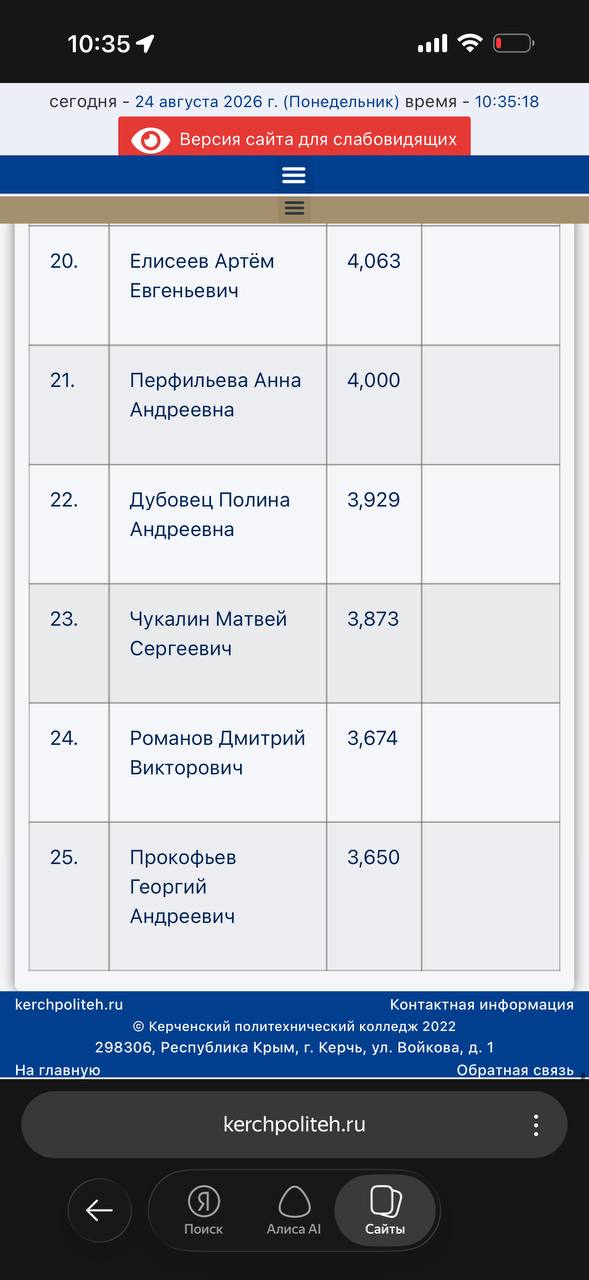
Task: Switch to the Поиск tab
Action: tap(204, 1211)
